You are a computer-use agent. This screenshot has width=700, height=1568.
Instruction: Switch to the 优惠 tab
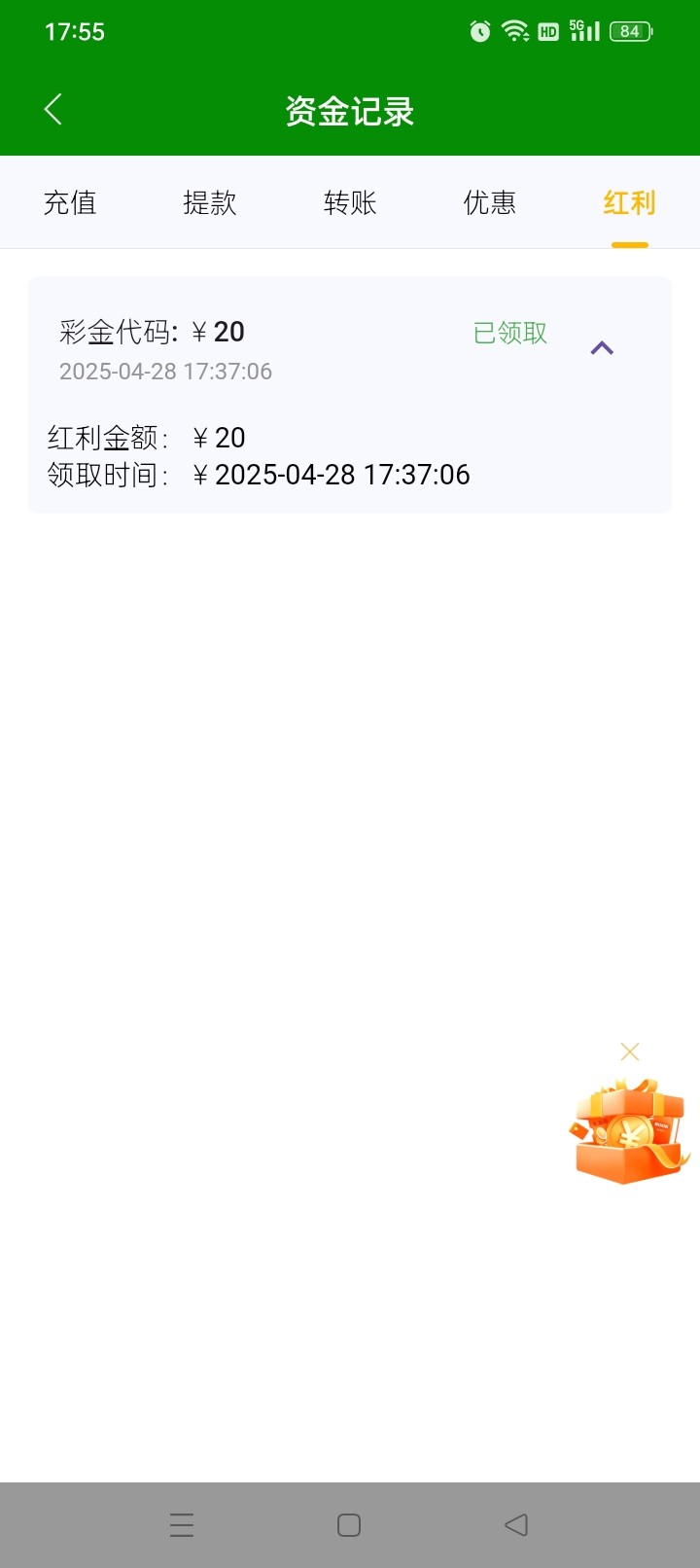[490, 202]
